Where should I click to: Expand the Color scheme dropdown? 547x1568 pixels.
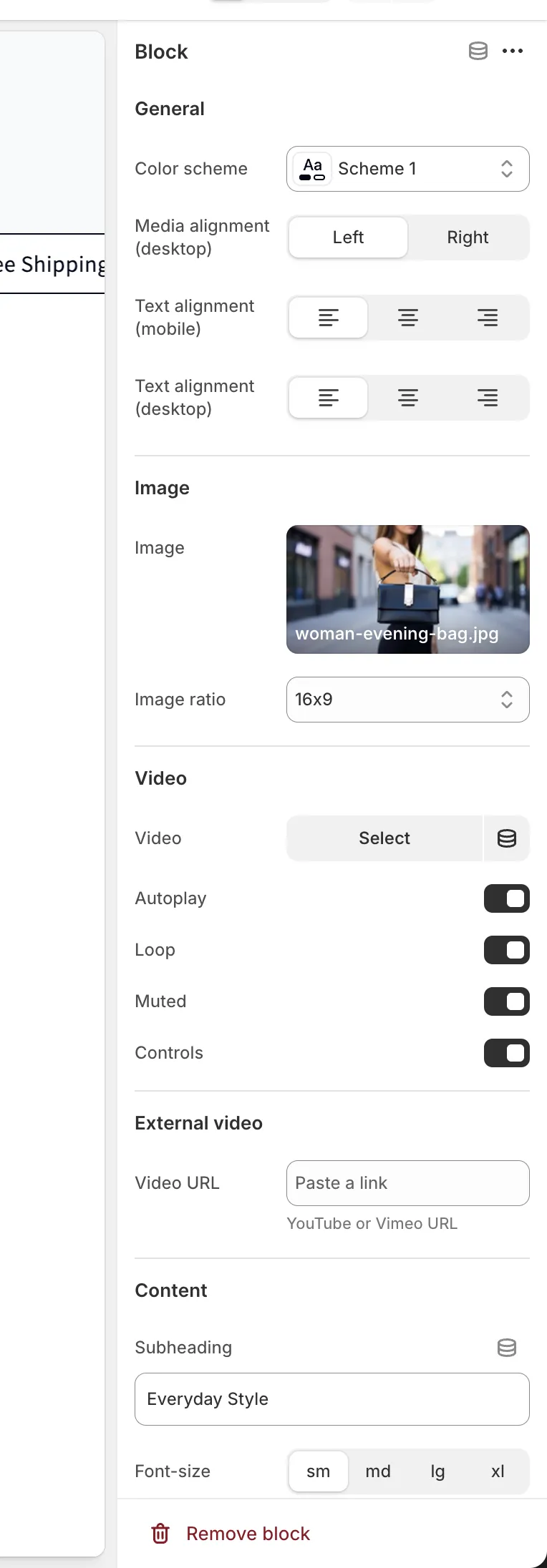pyautogui.click(x=407, y=169)
